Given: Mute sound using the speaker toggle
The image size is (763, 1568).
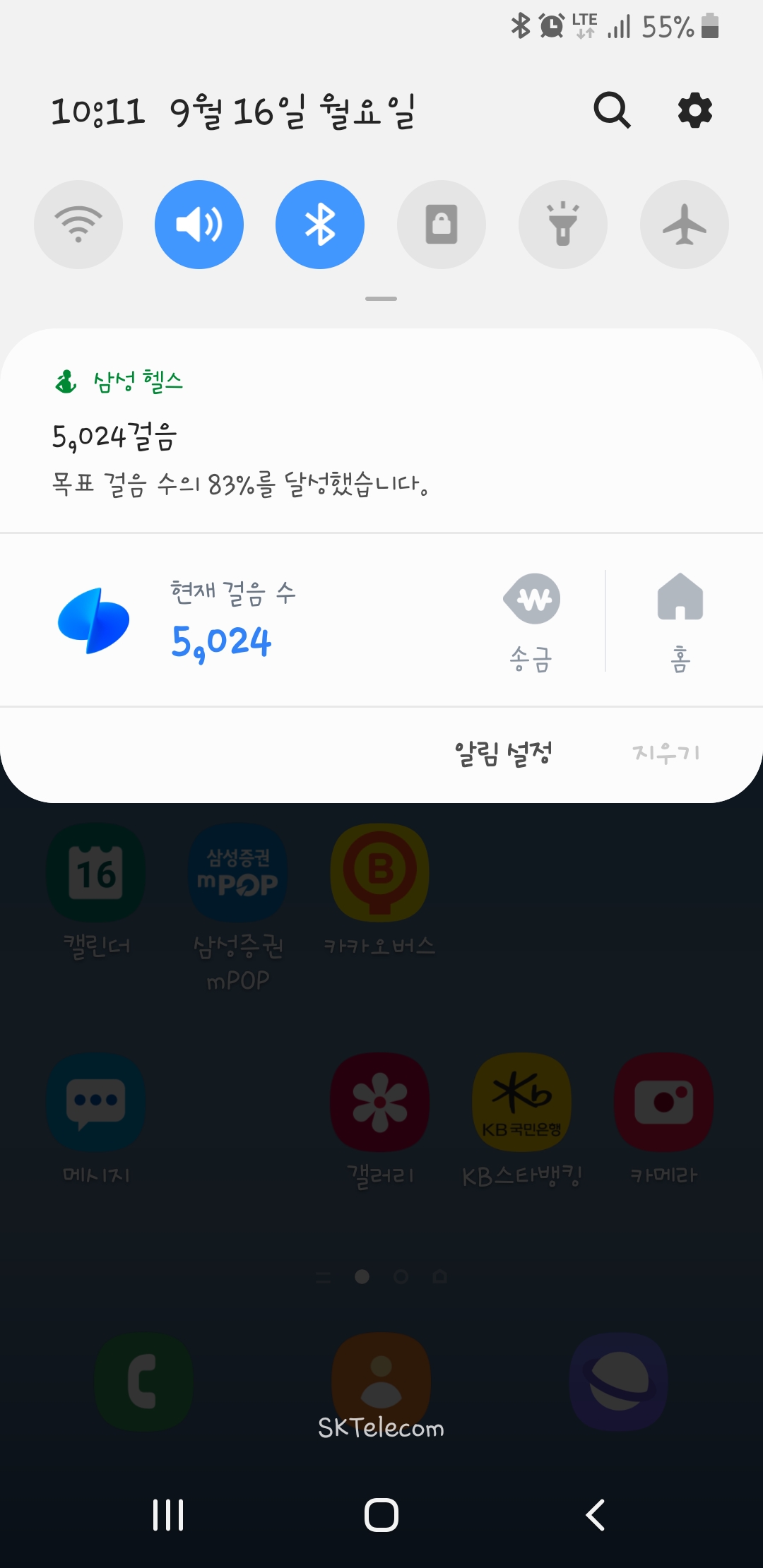Looking at the screenshot, I should [199, 225].
